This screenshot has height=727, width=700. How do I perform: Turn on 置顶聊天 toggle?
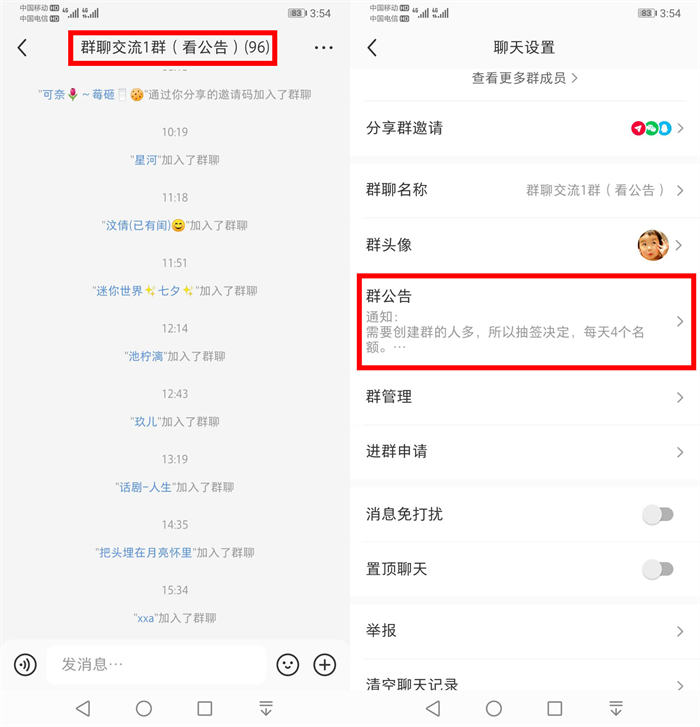coord(657,569)
